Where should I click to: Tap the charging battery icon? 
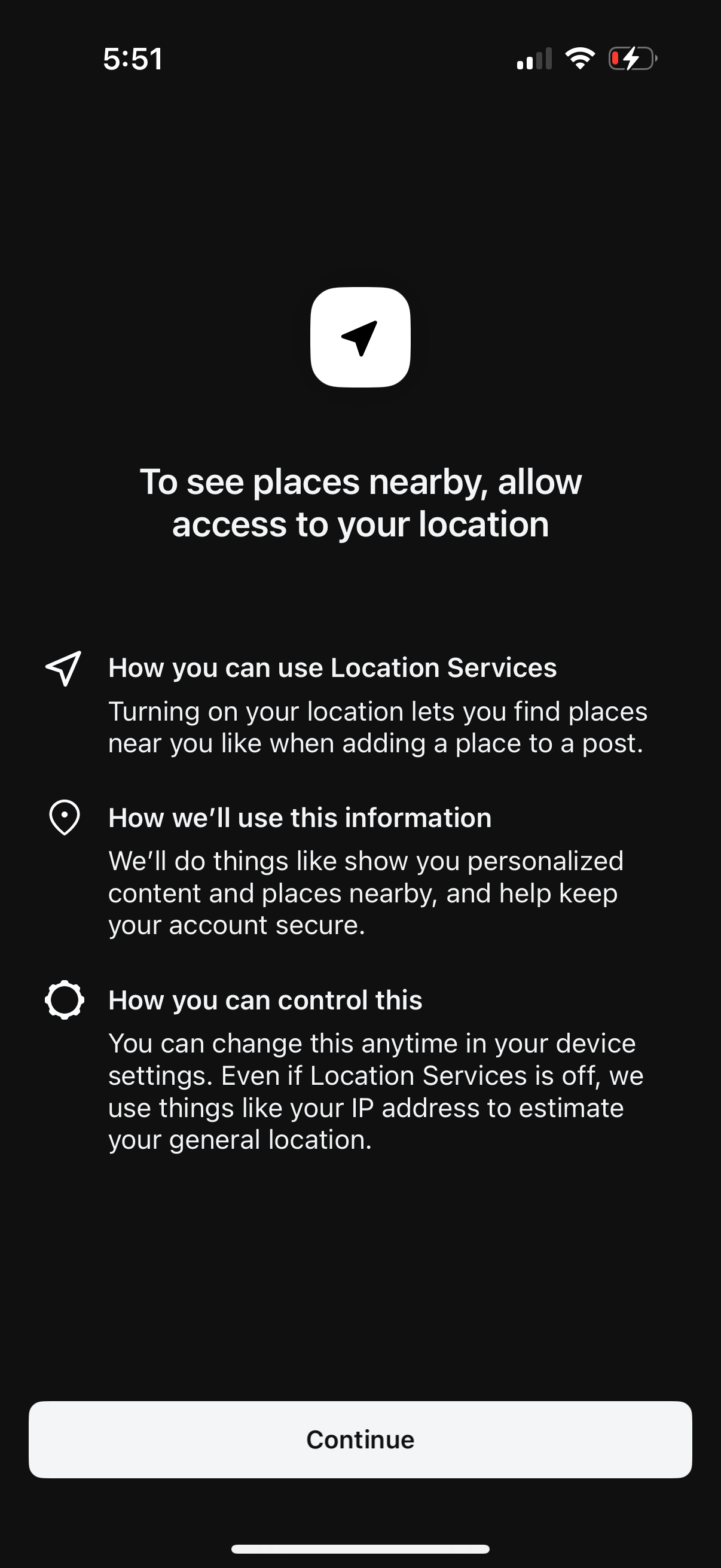click(x=630, y=59)
